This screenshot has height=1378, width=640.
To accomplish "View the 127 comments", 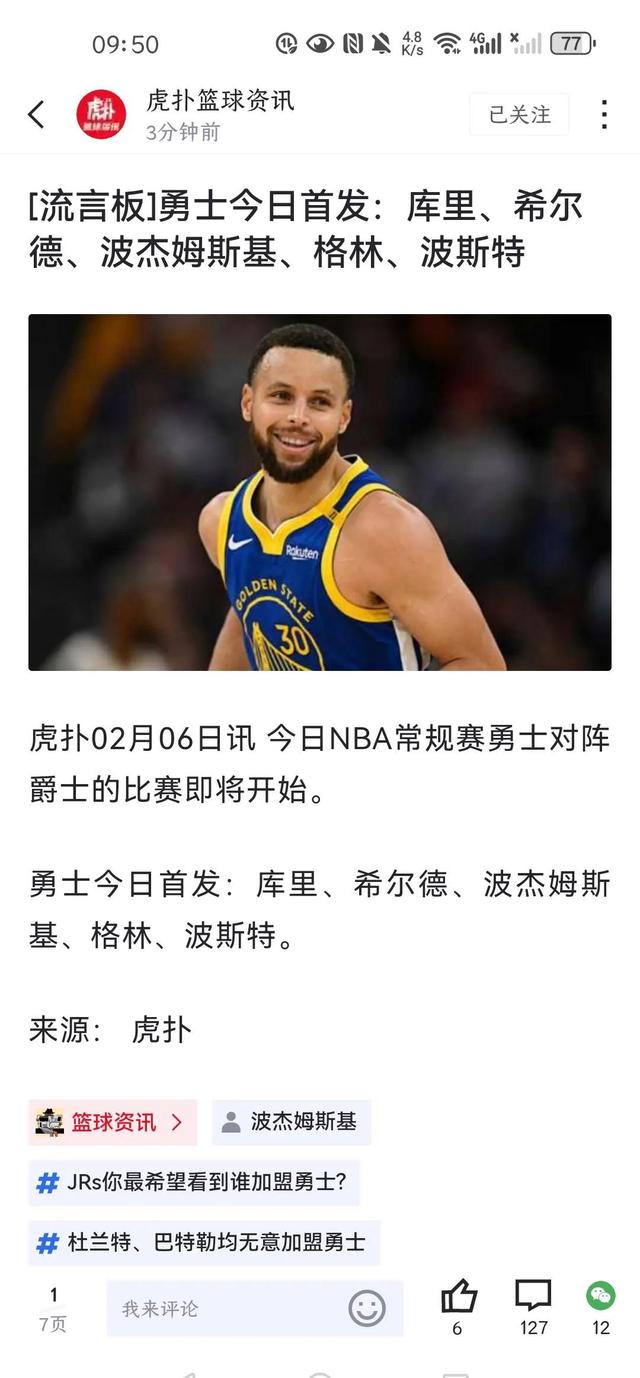I will click(x=533, y=1298).
